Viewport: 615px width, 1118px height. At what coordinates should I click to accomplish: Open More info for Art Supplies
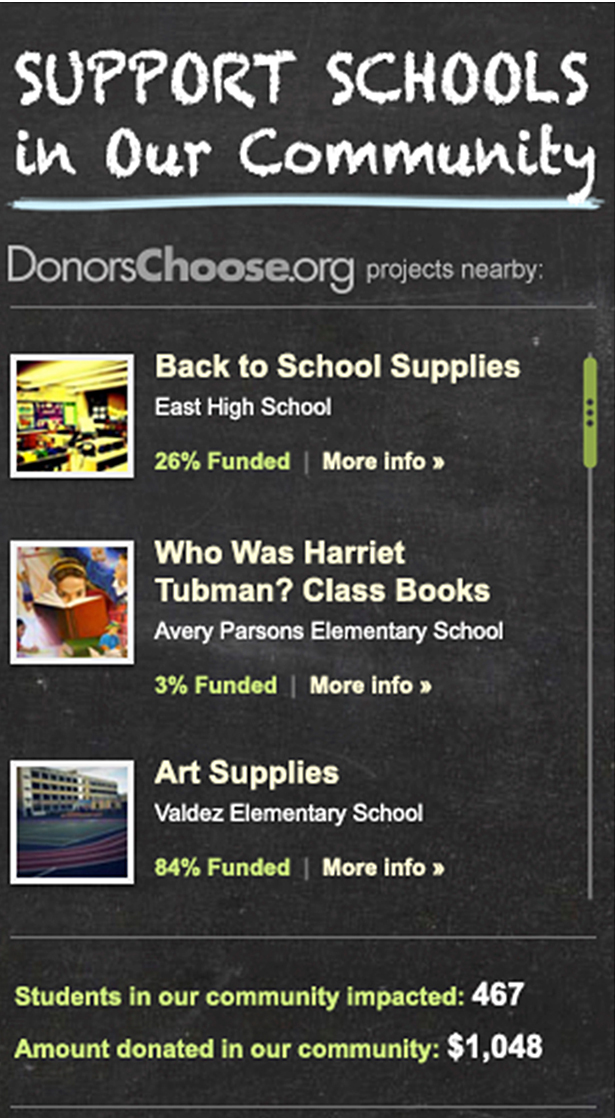[x=383, y=867]
